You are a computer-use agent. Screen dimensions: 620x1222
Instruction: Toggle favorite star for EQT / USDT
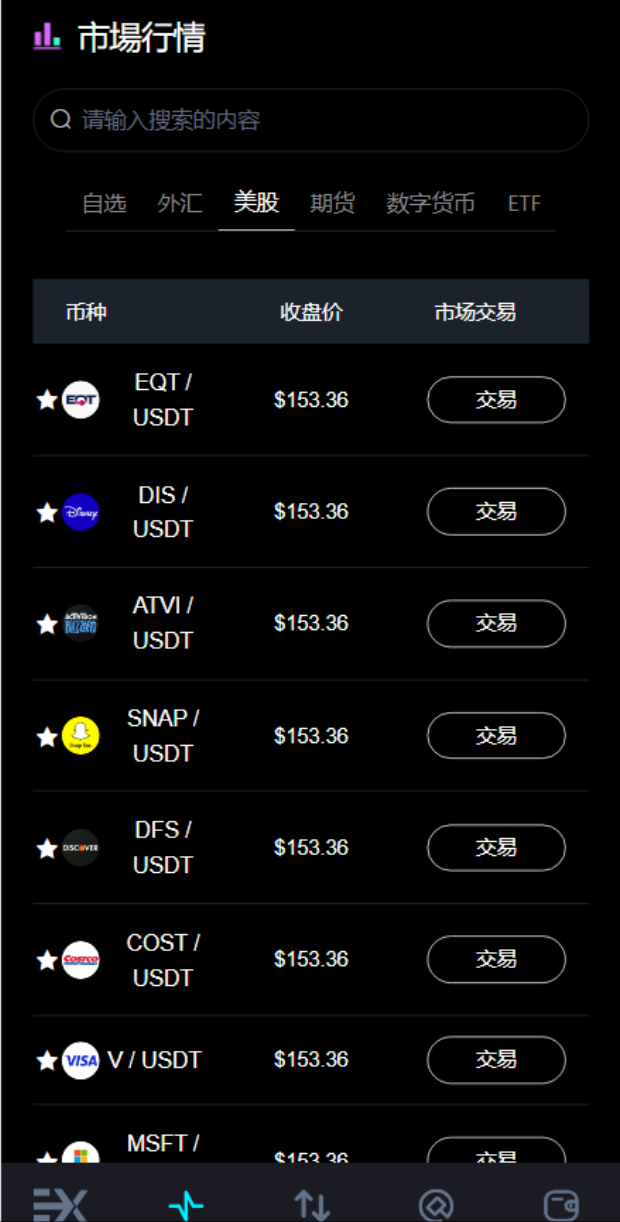(46, 400)
